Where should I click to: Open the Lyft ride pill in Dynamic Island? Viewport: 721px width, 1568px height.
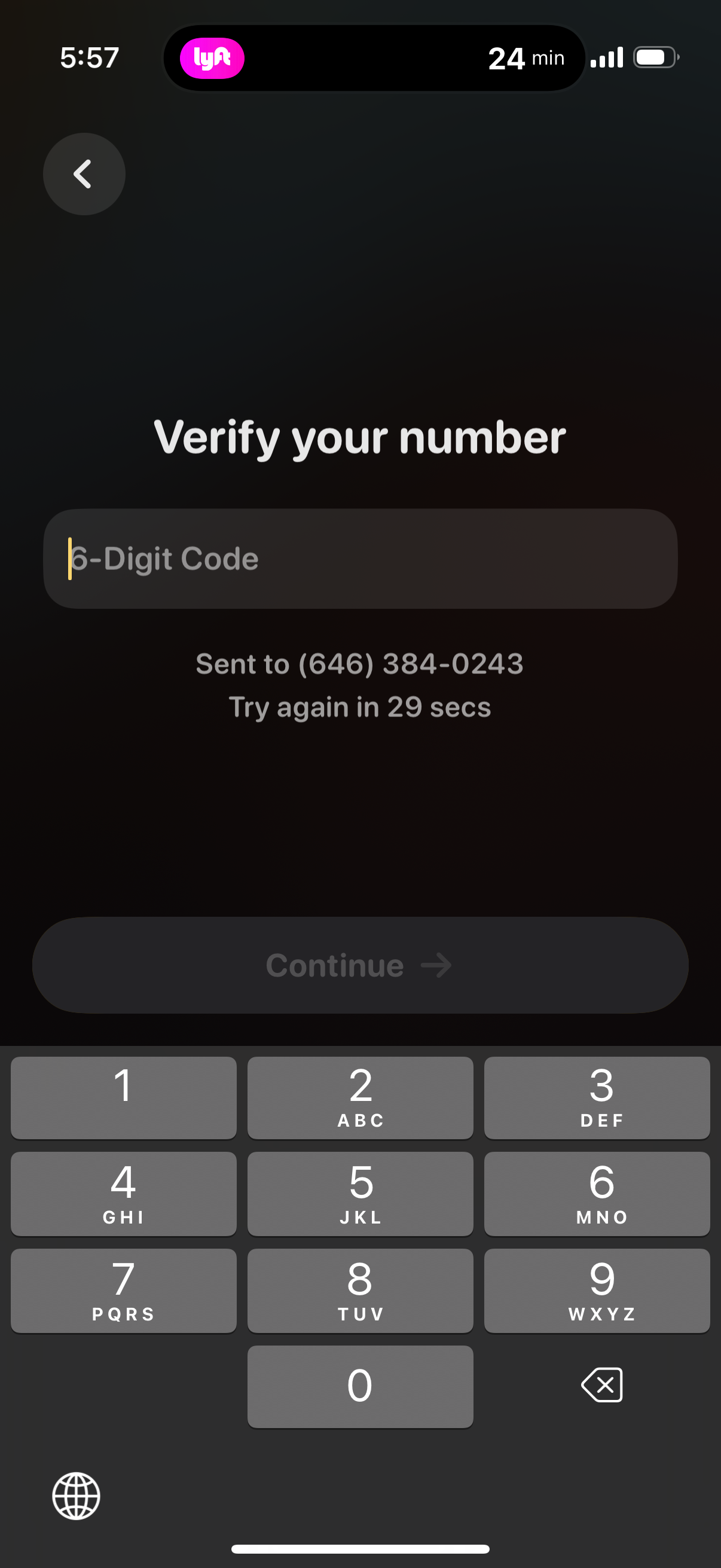click(x=212, y=59)
